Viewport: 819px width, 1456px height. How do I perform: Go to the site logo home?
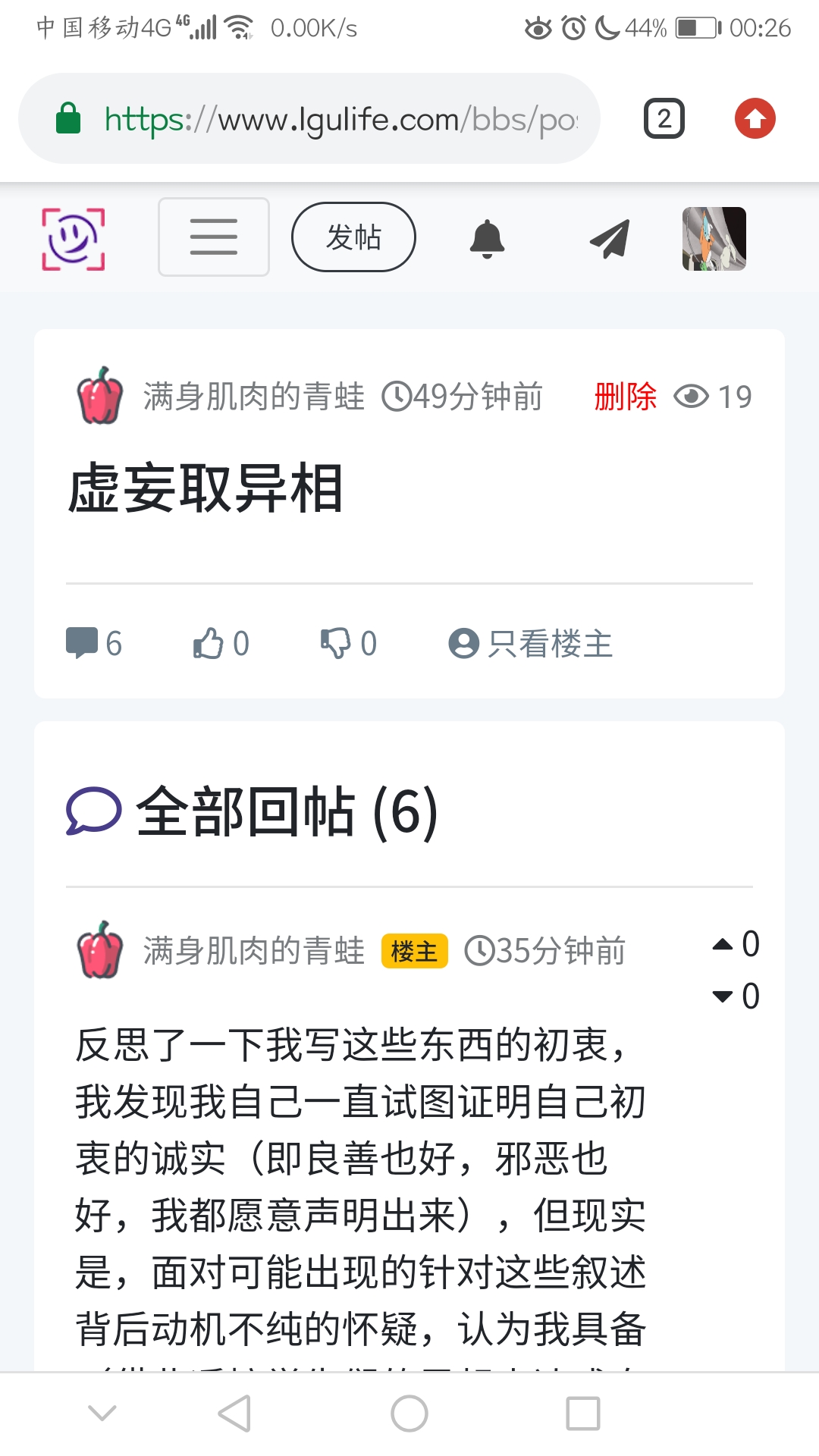(73, 239)
